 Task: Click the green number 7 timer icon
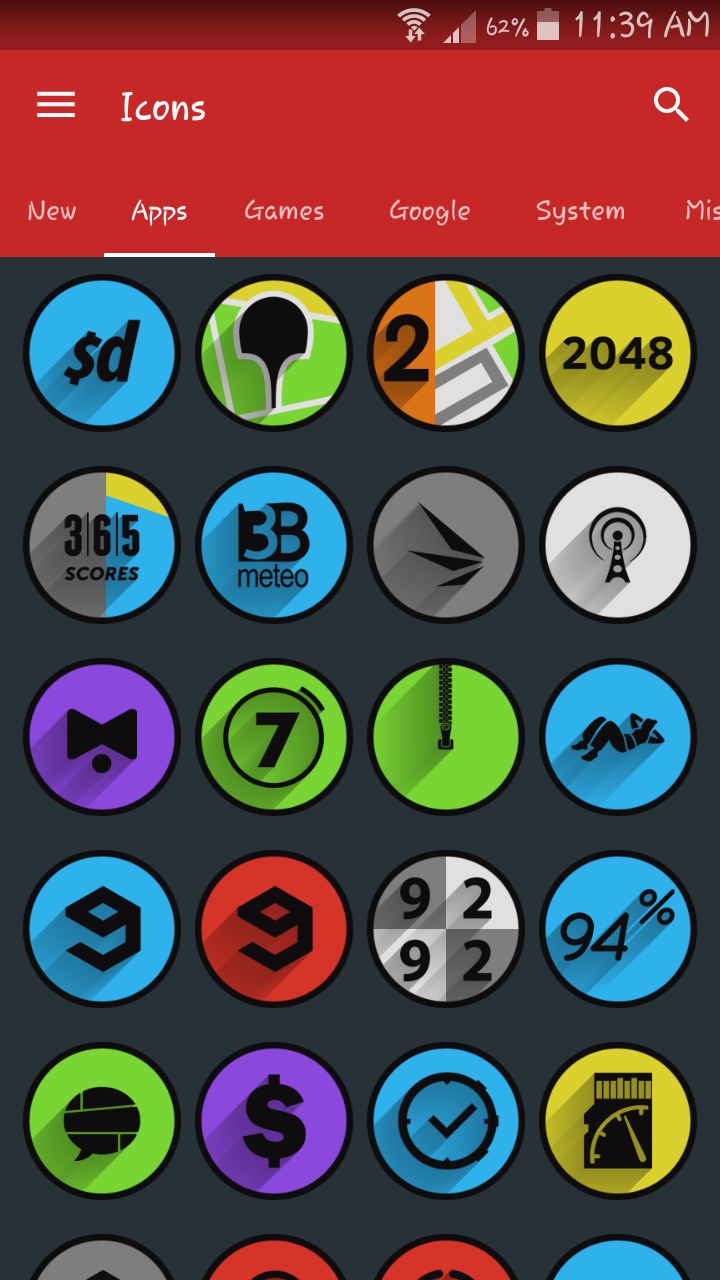(x=274, y=737)
